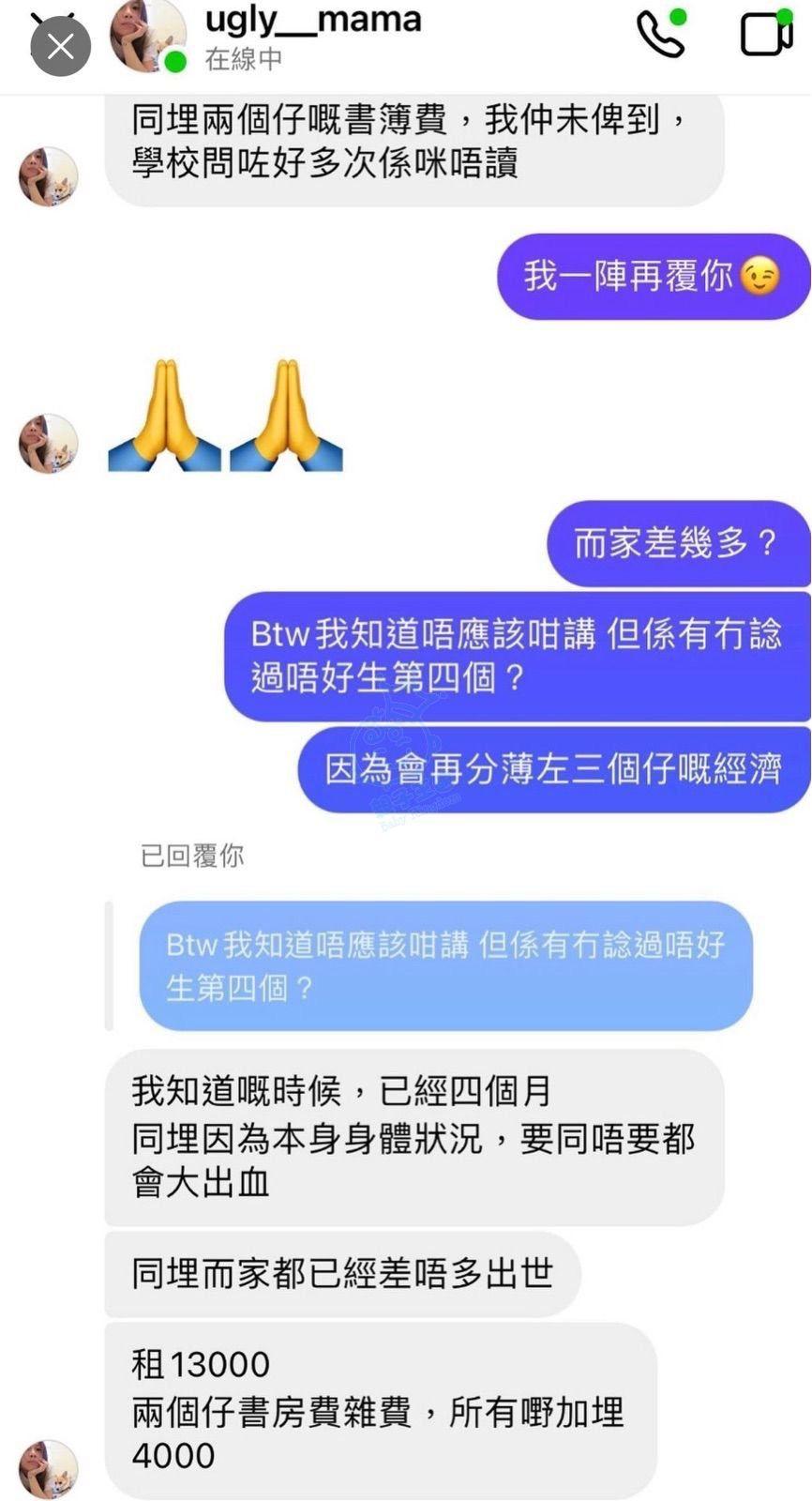
Task: Tap the top sender avatar to expand profile
Action: pyautogui.click(x=47, y=174)
